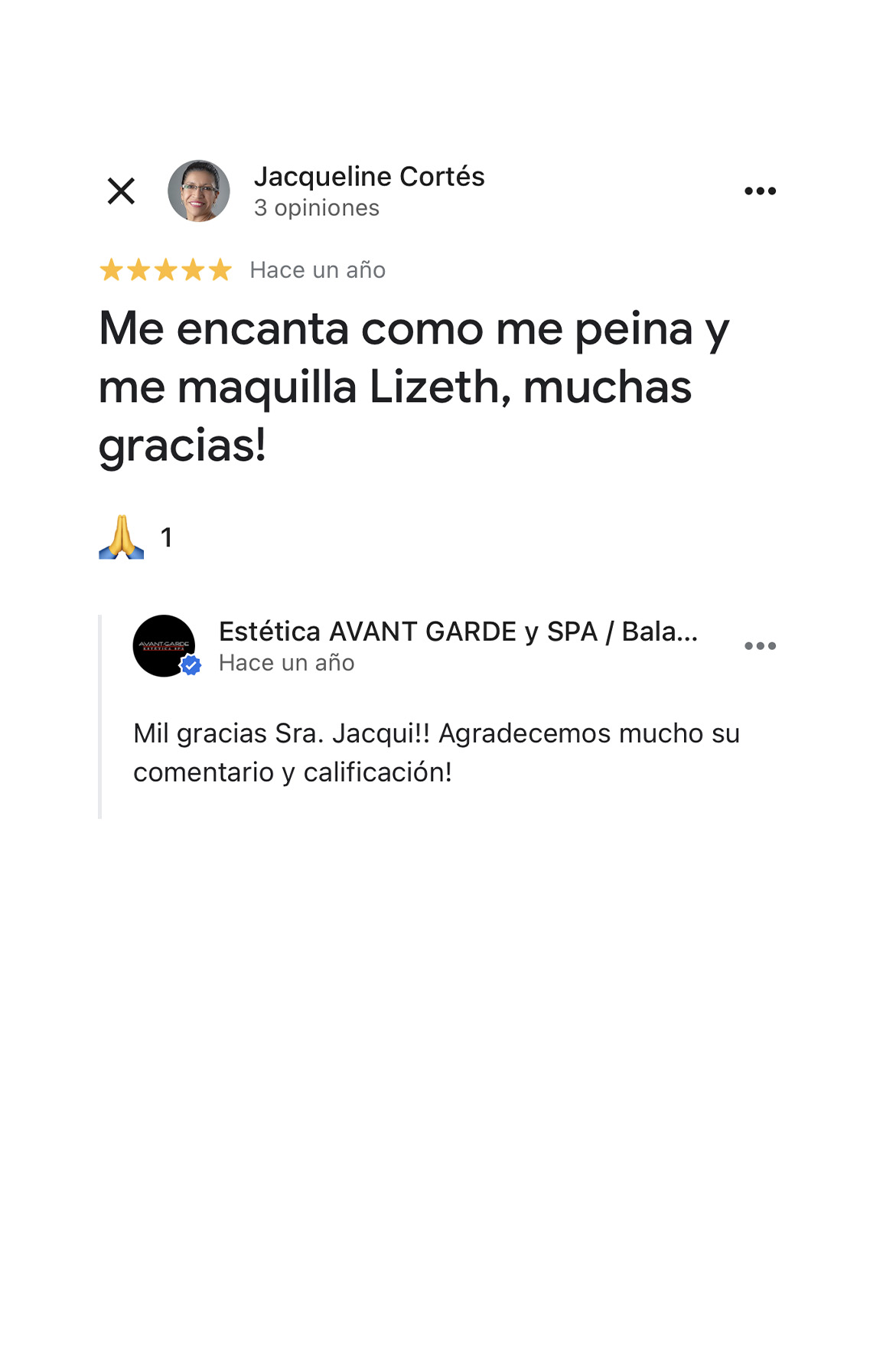Viewport: 896px width, 1371px height.
Task: React with the praying hands emoji
Action: pyautogui.click(x=122, y=537)
